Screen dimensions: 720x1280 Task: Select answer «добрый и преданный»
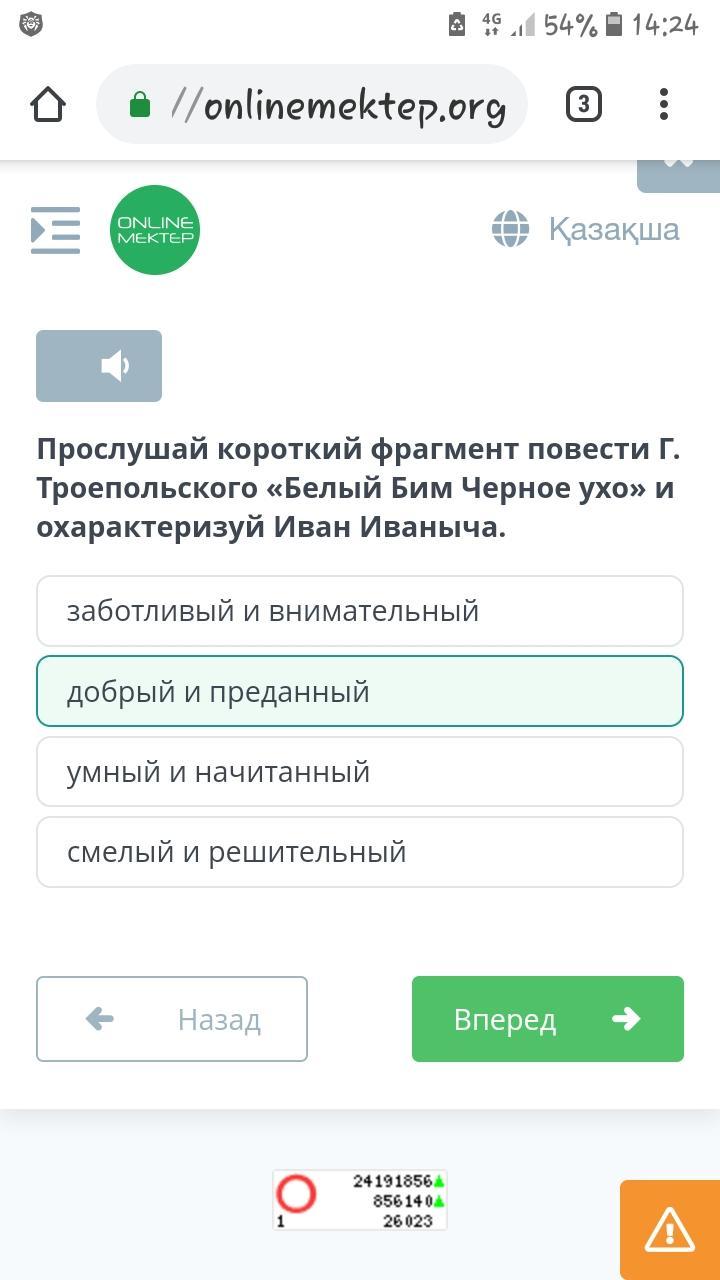(360, 691)
